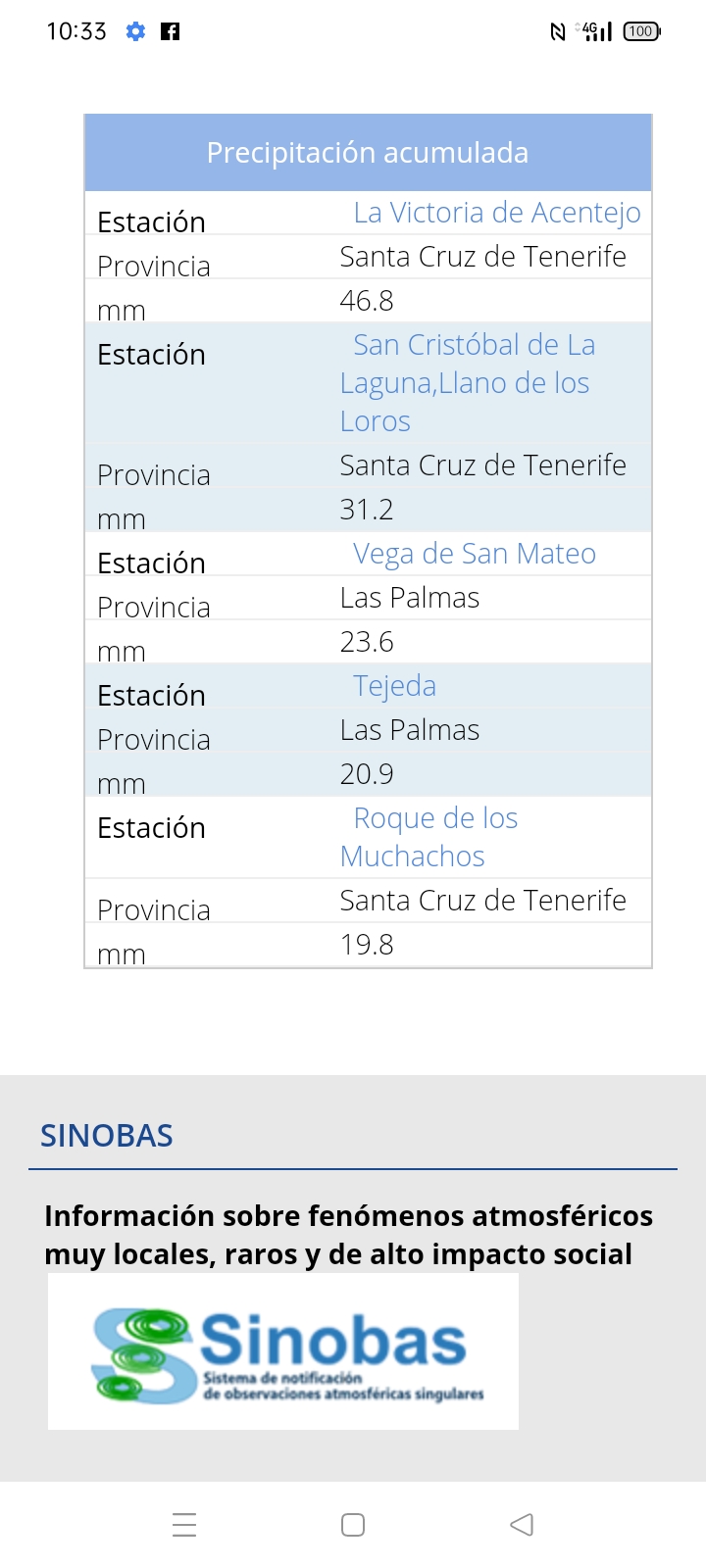Open Vega de San Mateo station link
Screen dimensions: 706x1568
pos(474,554)
